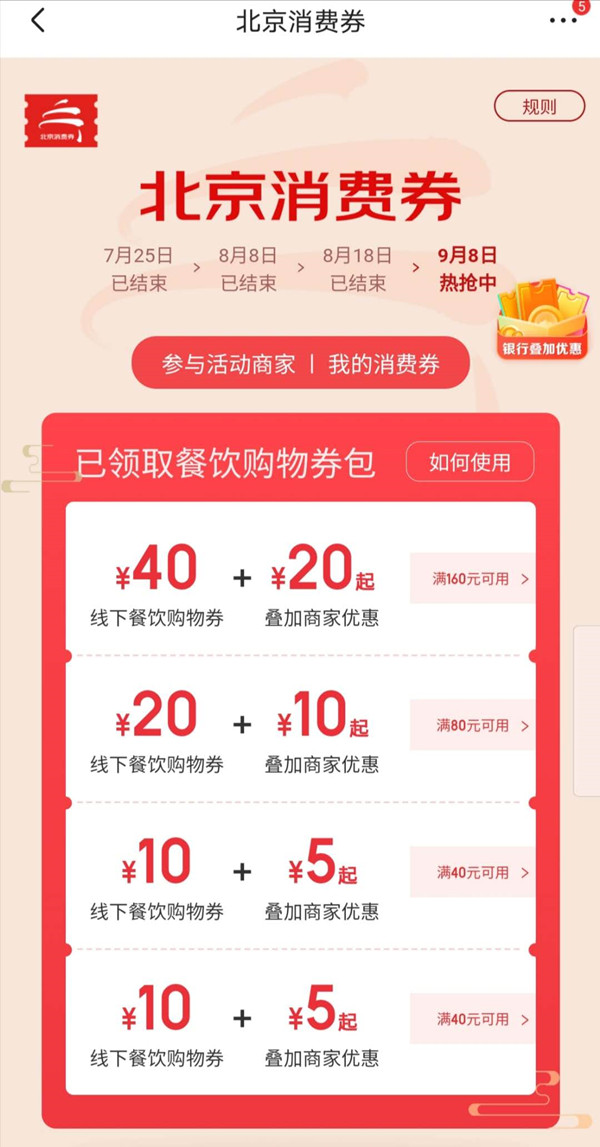
Task: Select the 7月25日 已结束 round
Action: point(138,268)
